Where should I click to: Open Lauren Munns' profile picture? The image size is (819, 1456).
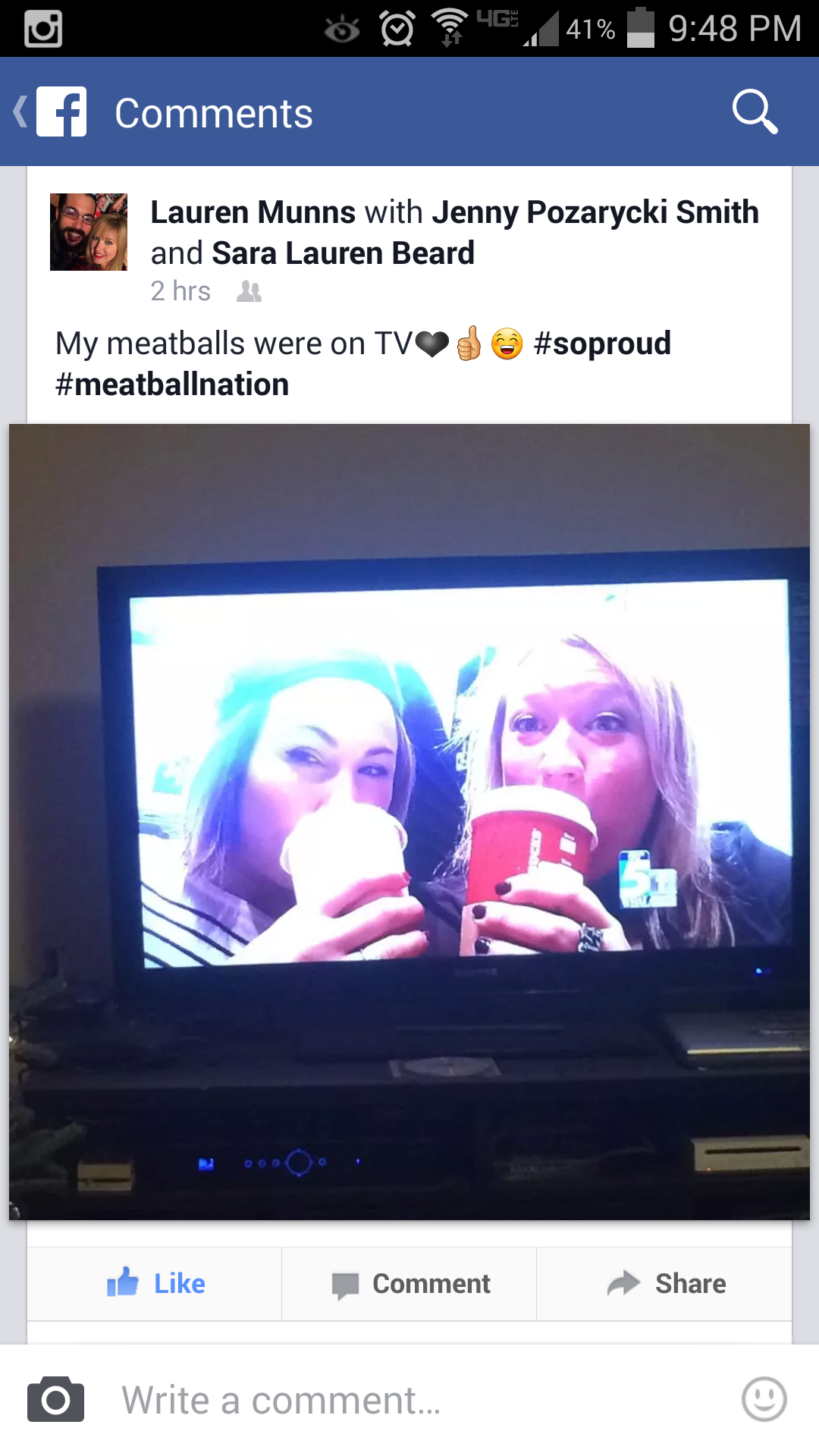click(89, 232)
